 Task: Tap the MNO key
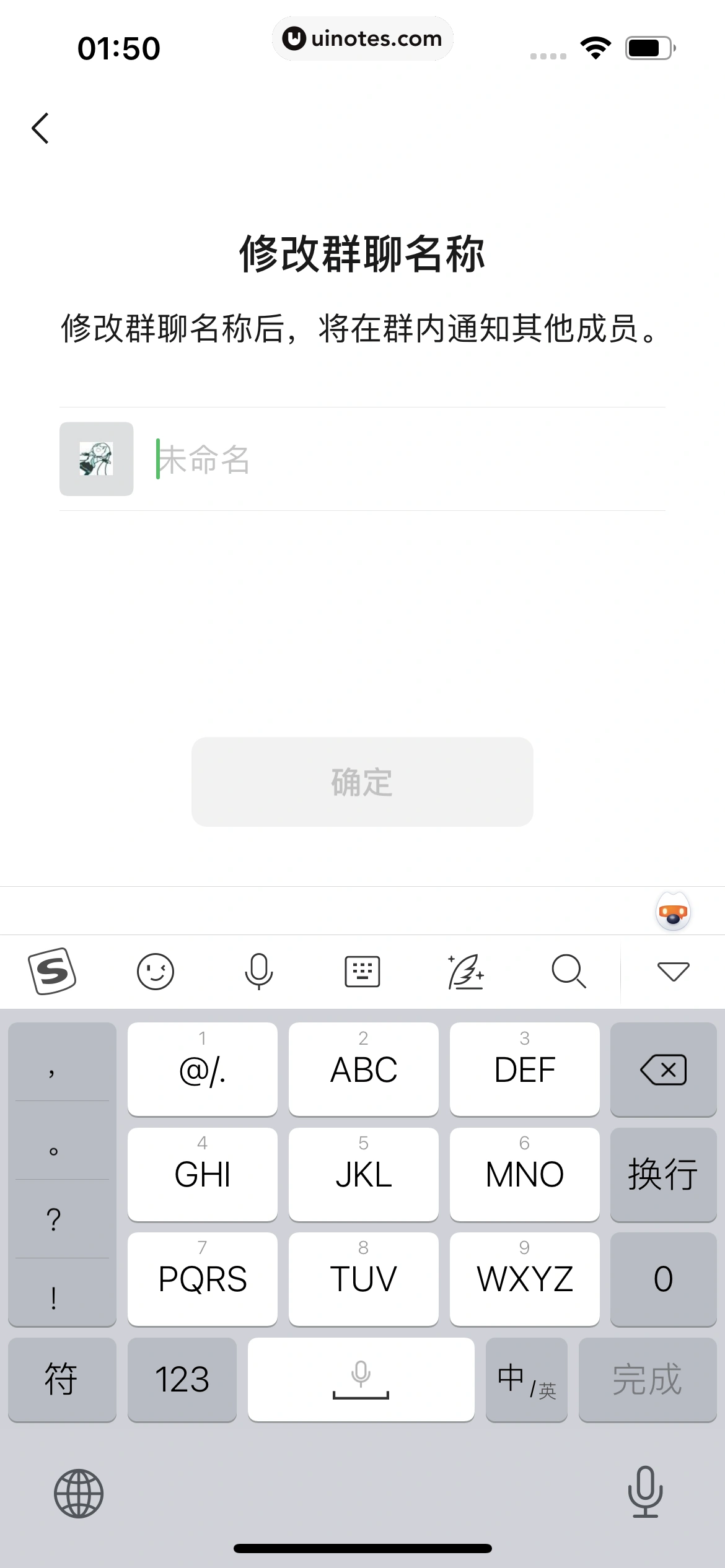pos(524,1174)
